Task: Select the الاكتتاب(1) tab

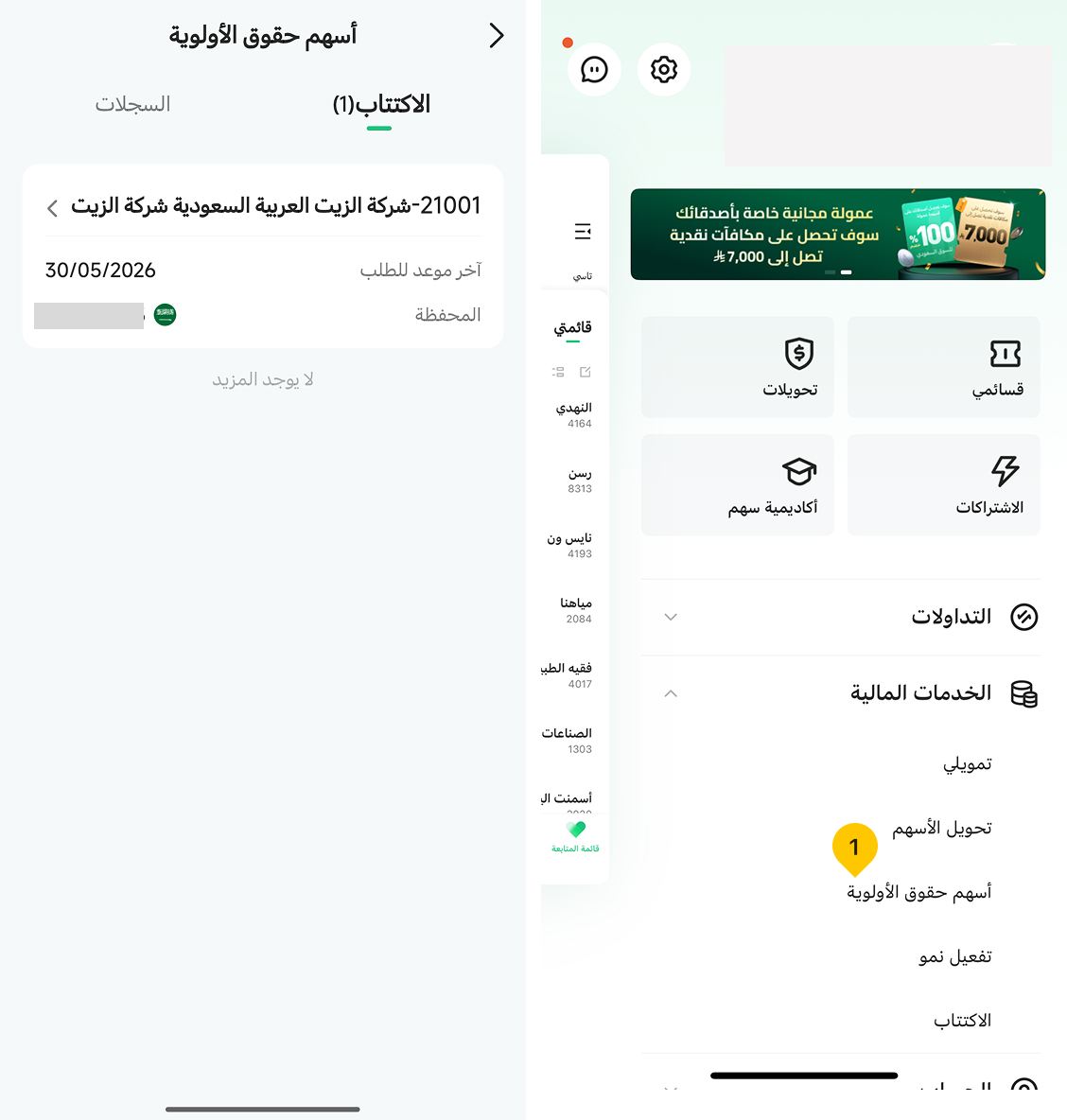Action: (380, 104)
